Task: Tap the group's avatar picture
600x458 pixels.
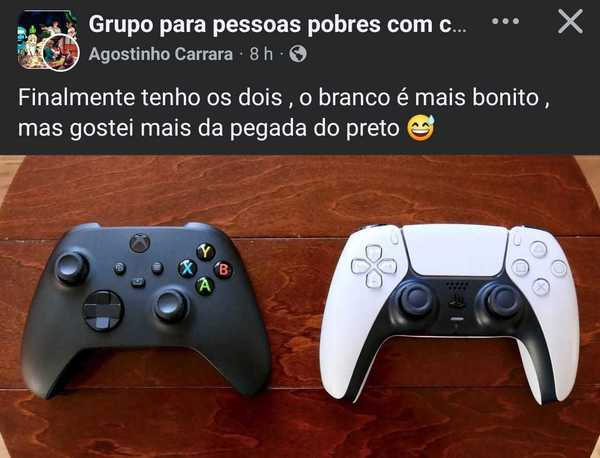Action: (47, 40)
